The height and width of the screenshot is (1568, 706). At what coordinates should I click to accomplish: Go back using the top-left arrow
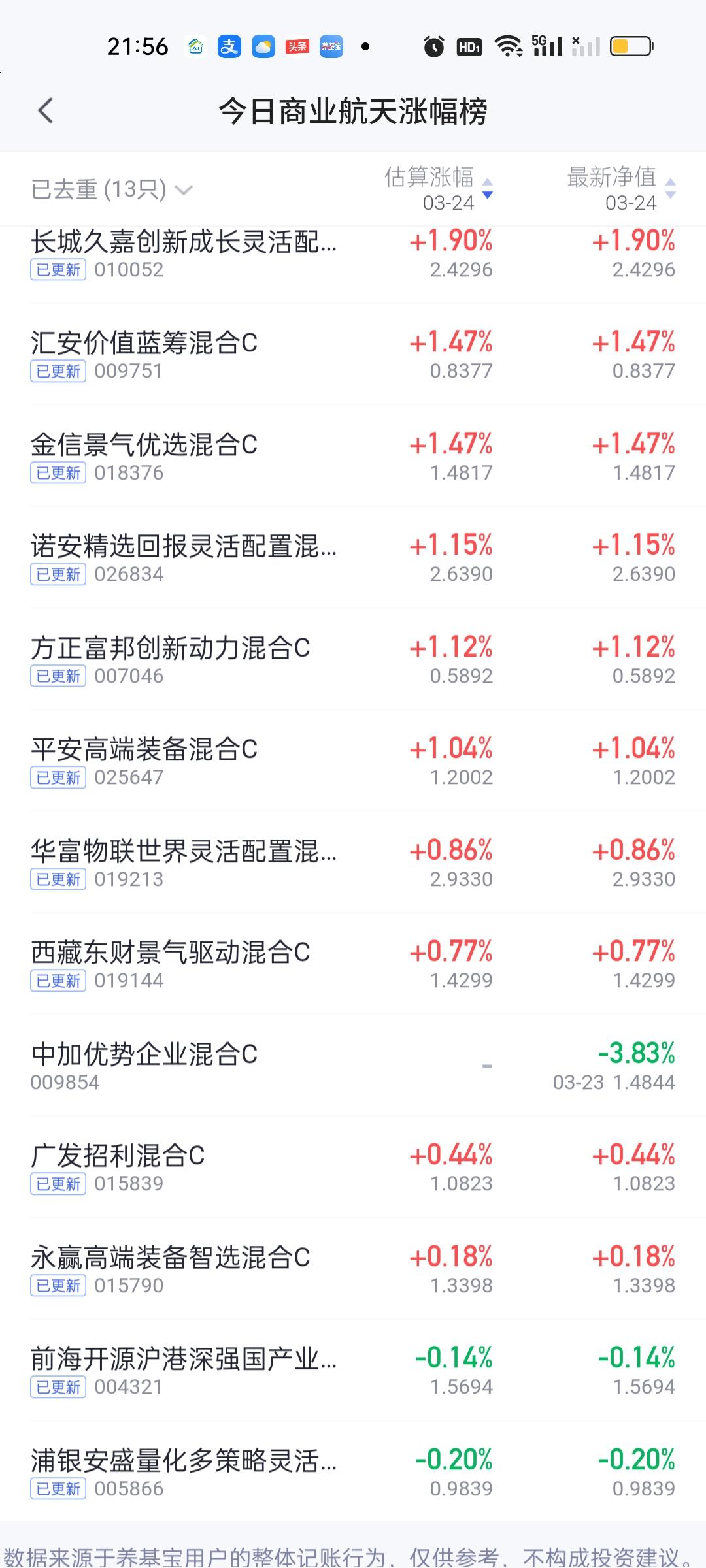(45, 111)
